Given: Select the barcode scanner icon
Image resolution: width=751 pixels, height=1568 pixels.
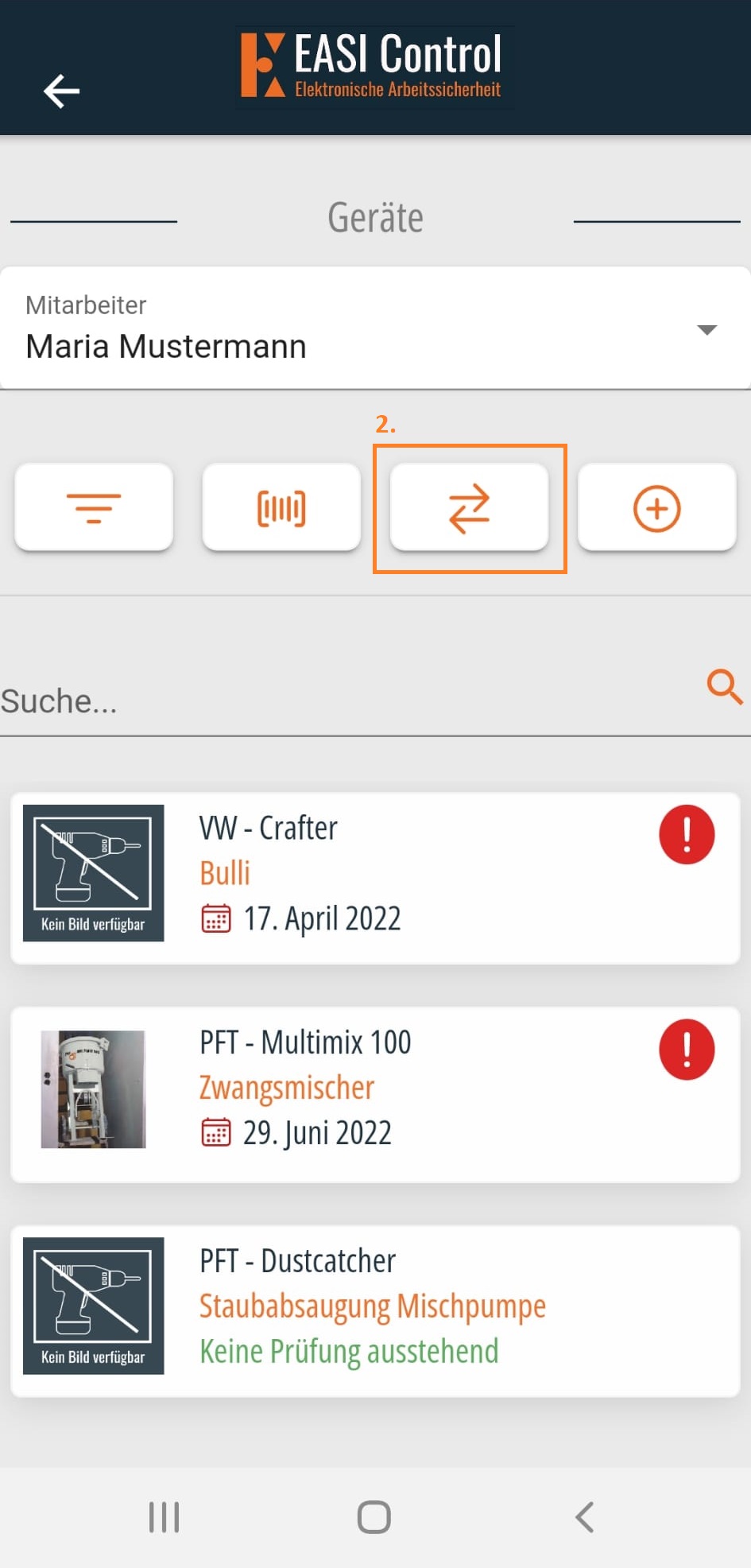Looking at the screenshot, I should (281, 507).
